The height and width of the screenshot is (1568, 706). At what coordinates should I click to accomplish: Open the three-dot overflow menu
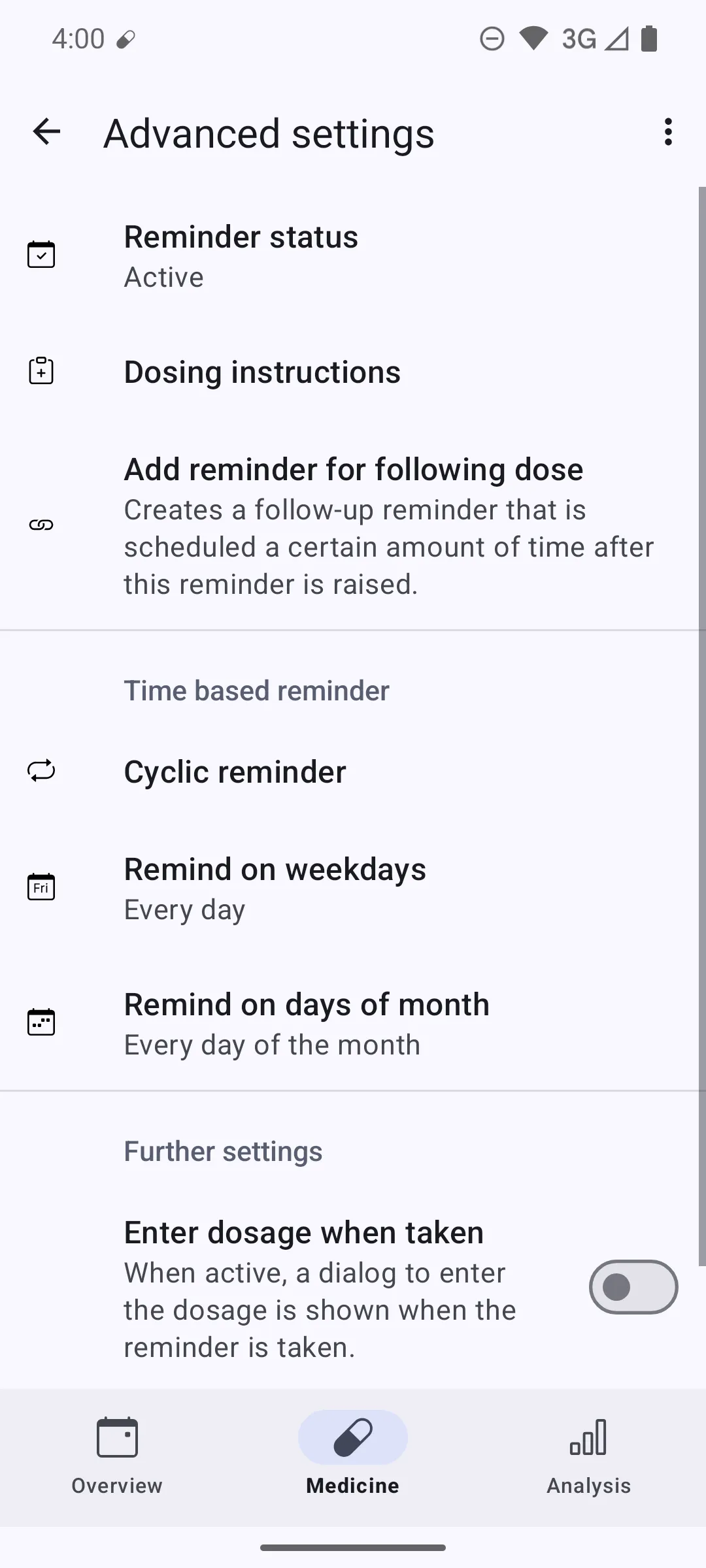pyautogui.click(x=667, y=132)
